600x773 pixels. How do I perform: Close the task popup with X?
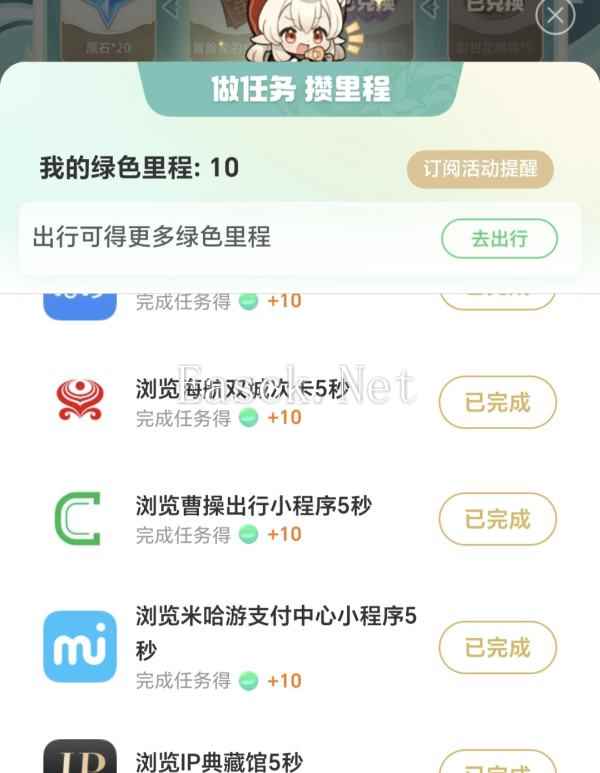(555, 15)
